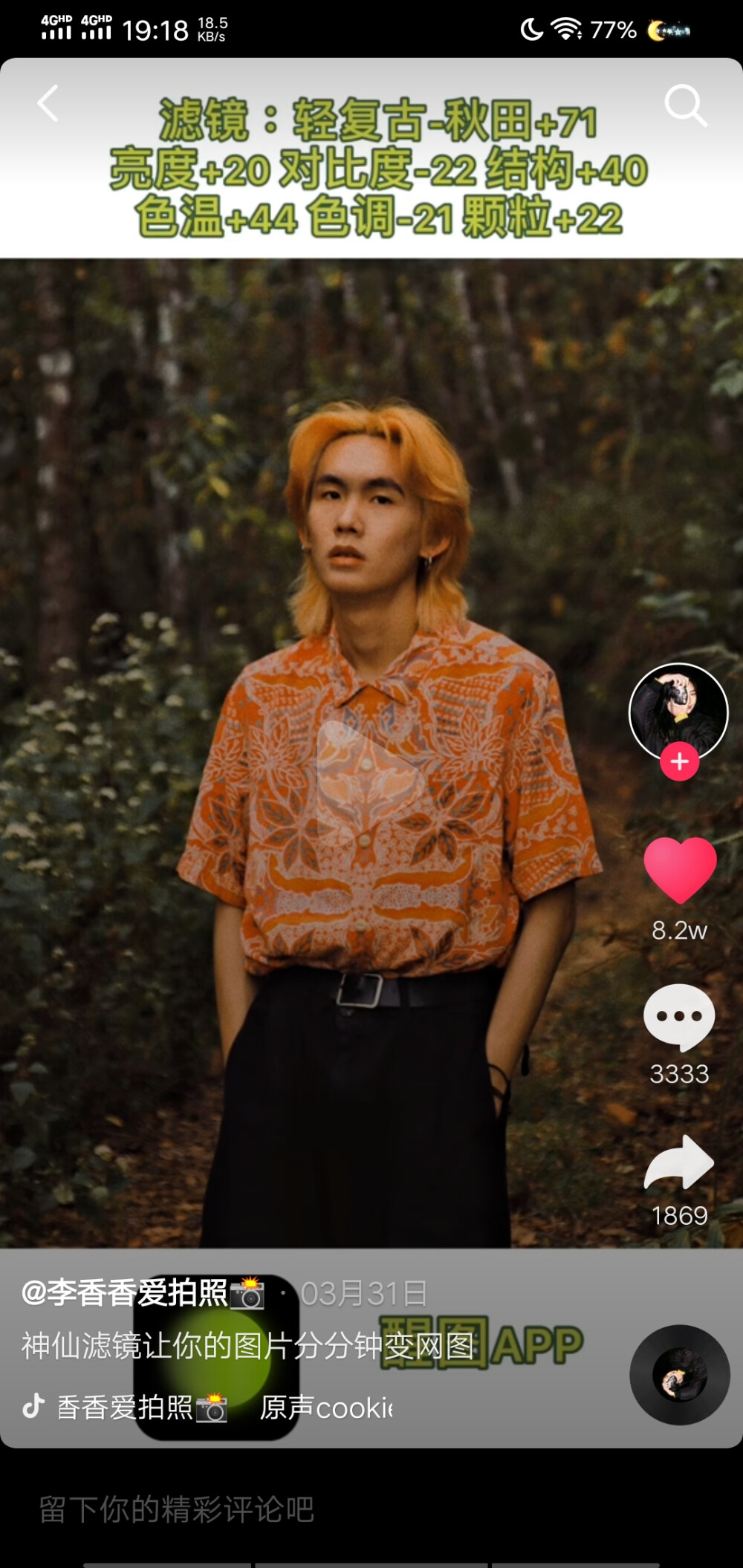Open the comments with 3333 replies
743x1568 pixels.
point(679,1018)
